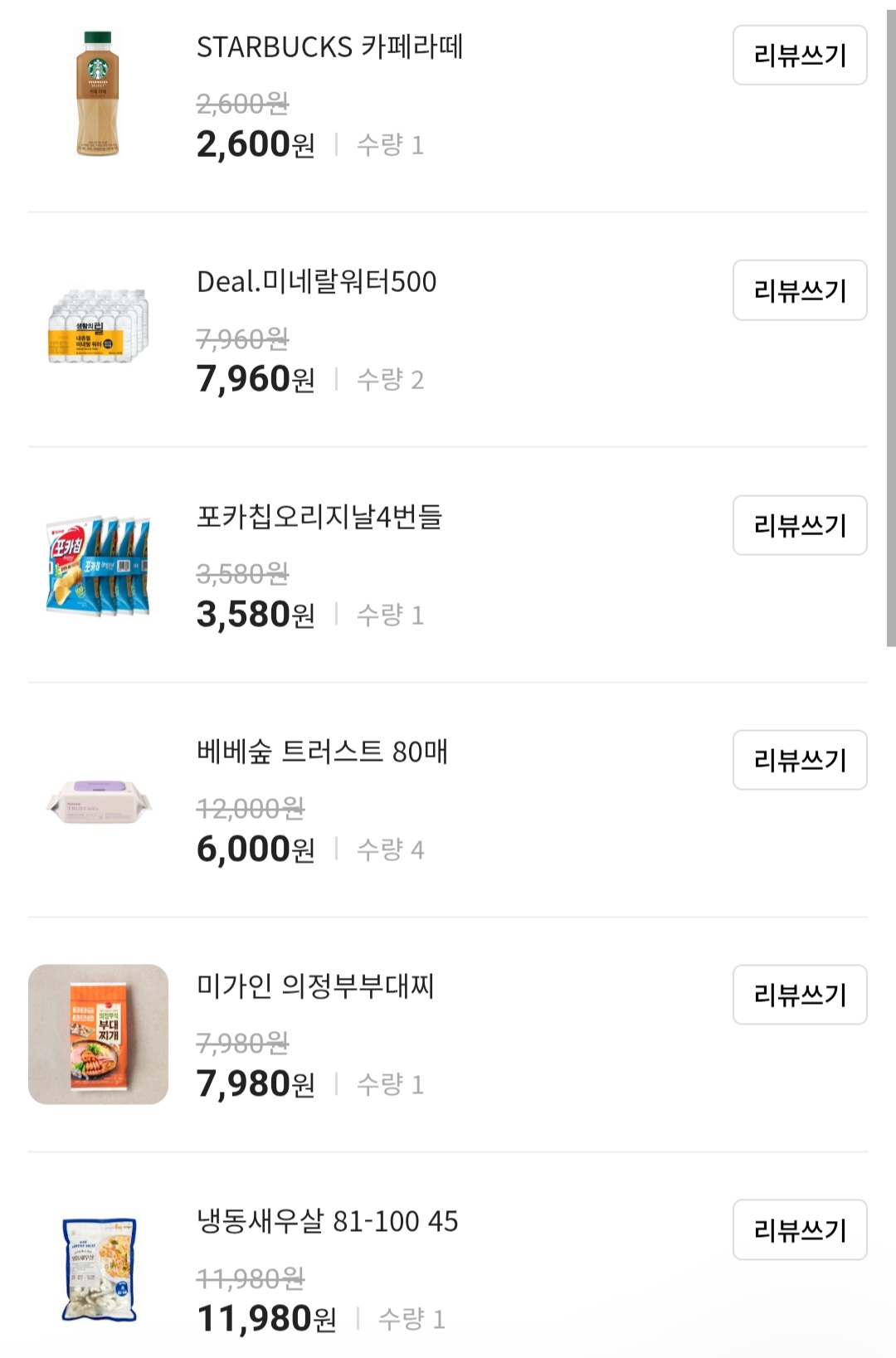Click 리뷰쓰기 button for 냉동새우살 81-100 45
This screenshot has height=1358, width=896.
coord(799,1231)
